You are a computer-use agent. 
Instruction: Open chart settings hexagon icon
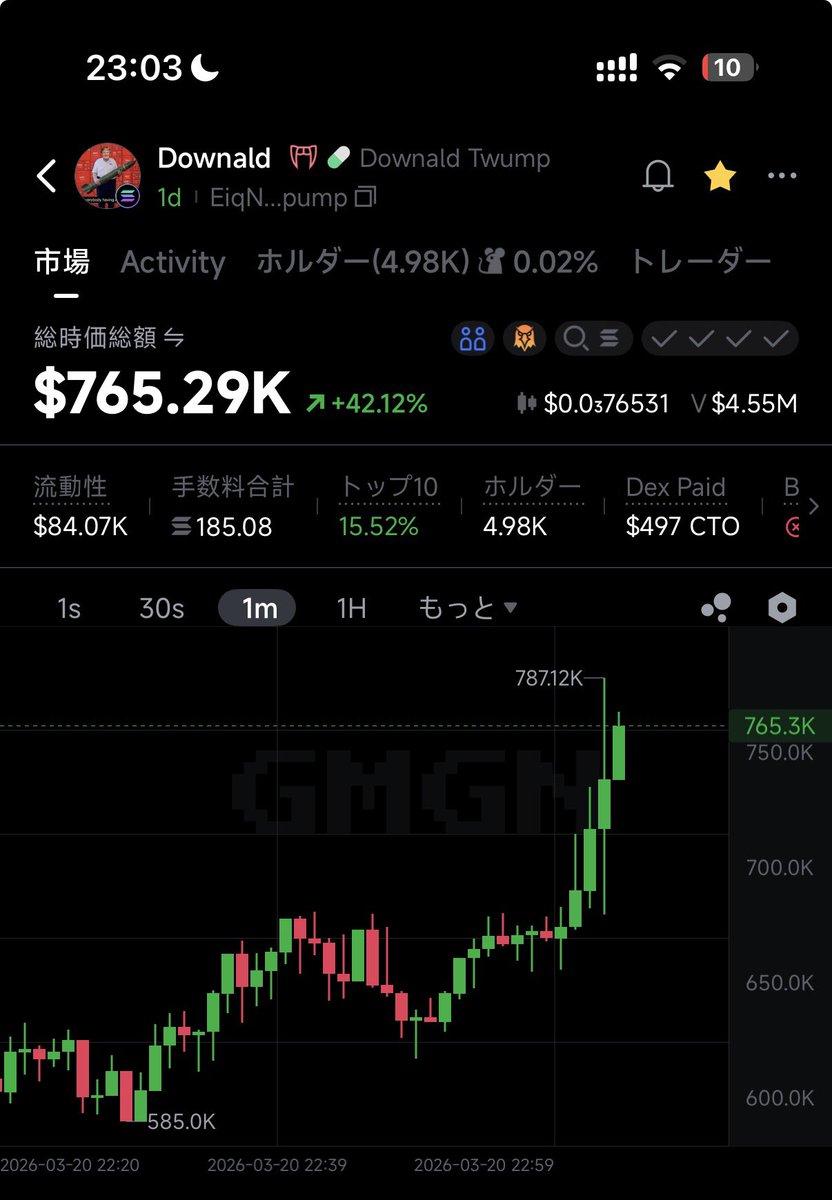[781, 608]
